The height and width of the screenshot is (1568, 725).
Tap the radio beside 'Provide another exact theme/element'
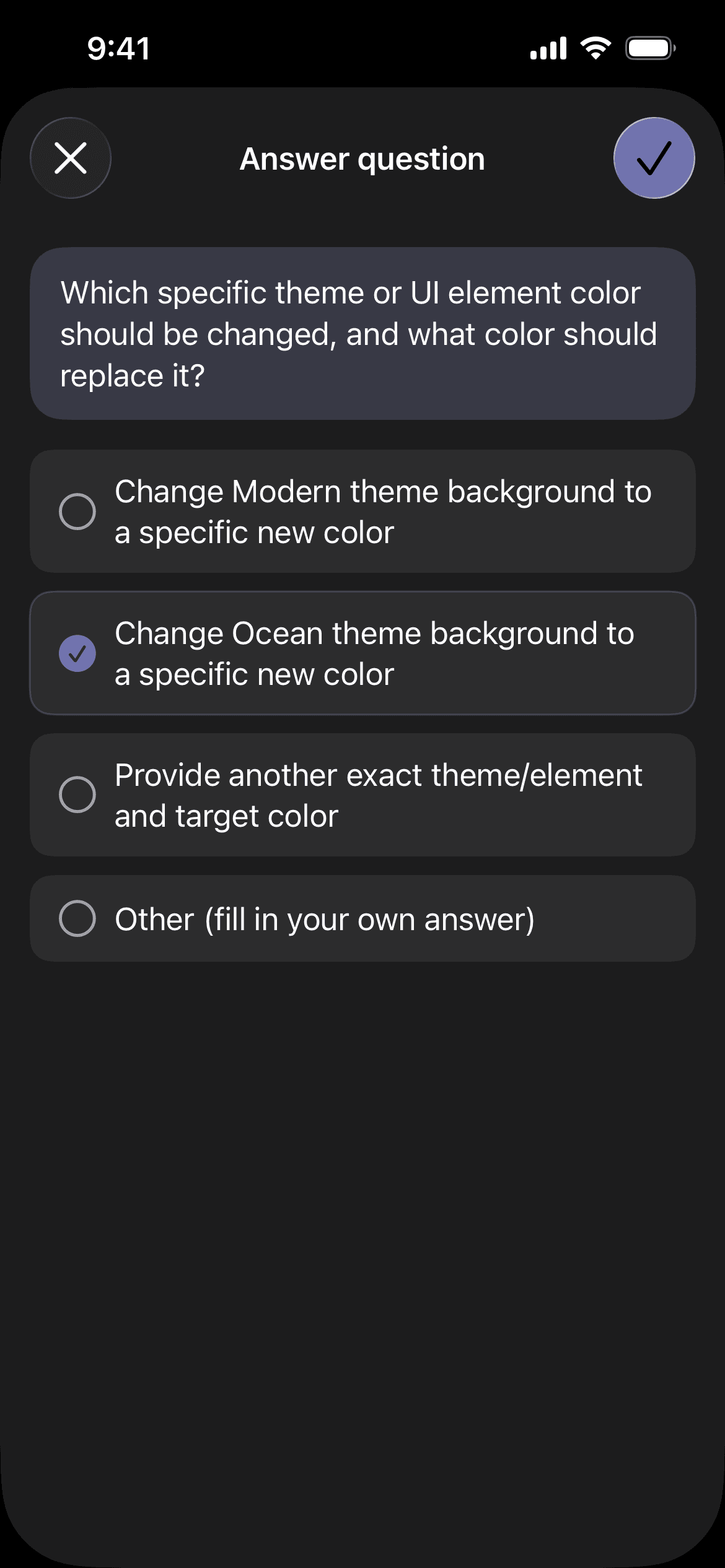(77, 796)
